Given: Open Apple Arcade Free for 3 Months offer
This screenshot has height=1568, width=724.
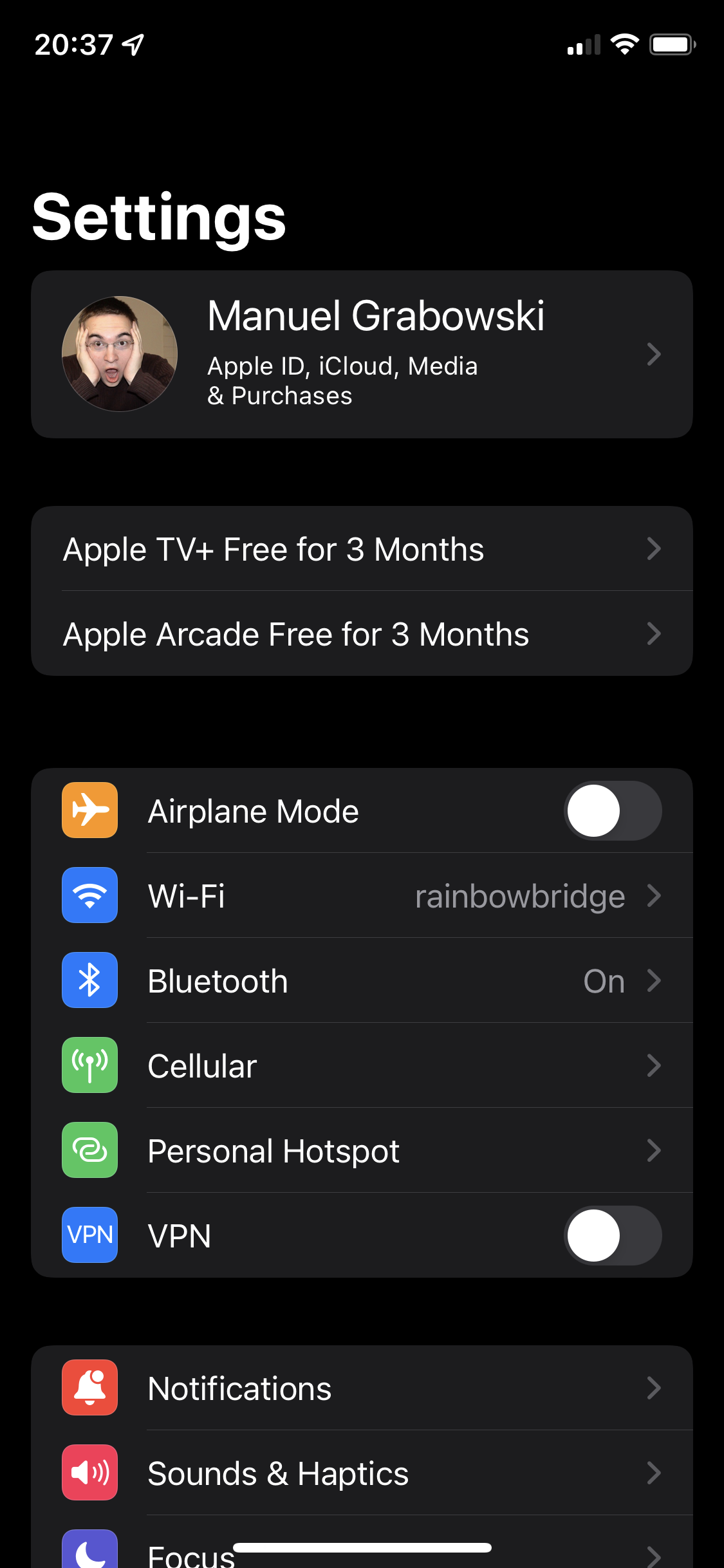Looking at the screenshot, I should click(362, 634).
